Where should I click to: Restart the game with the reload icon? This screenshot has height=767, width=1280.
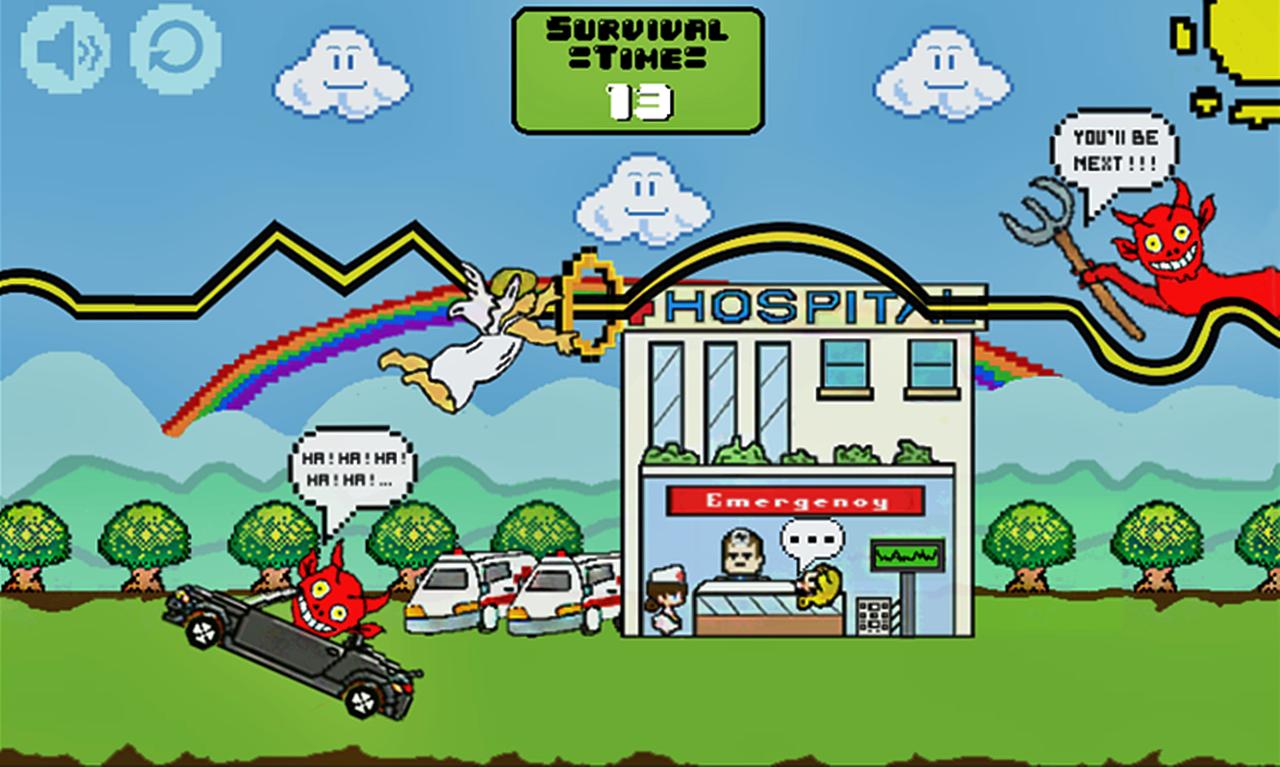point(175,49)
